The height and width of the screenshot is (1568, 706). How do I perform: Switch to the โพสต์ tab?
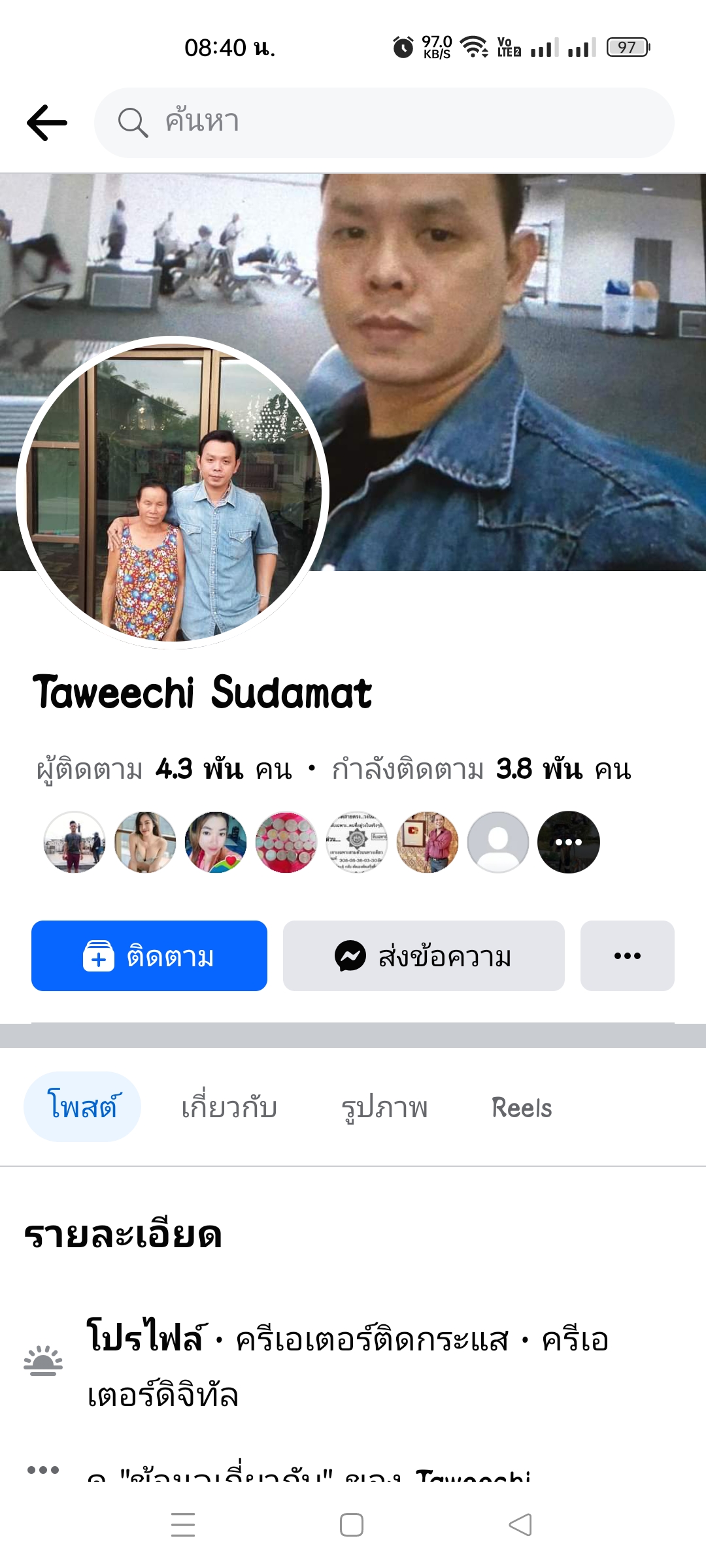coord(82,1107)
